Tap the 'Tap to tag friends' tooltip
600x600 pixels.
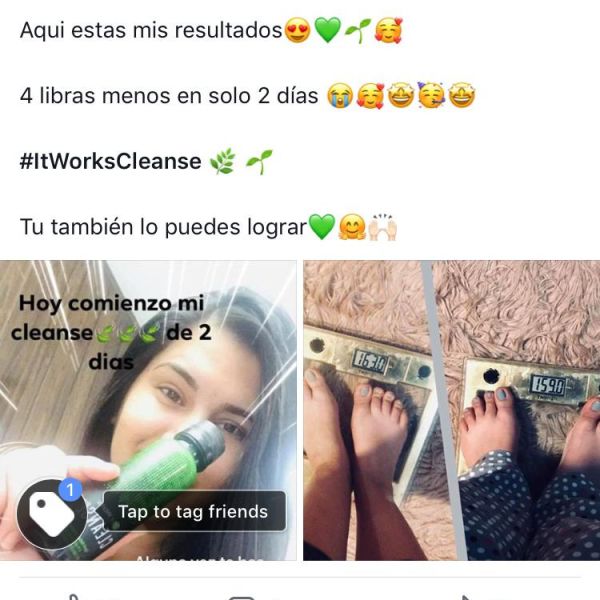(193, 512)
